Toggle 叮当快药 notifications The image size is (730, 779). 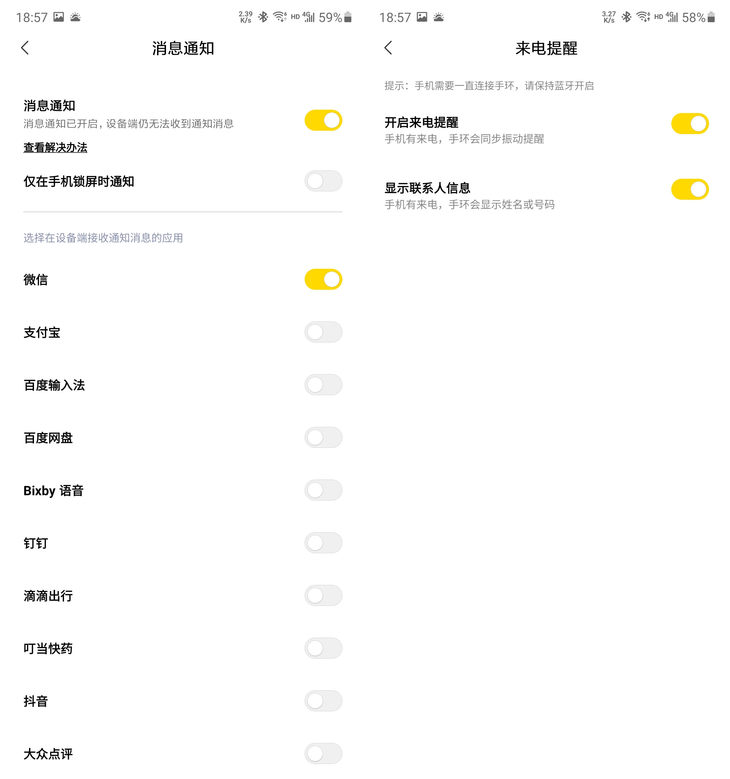pos(323,648)
